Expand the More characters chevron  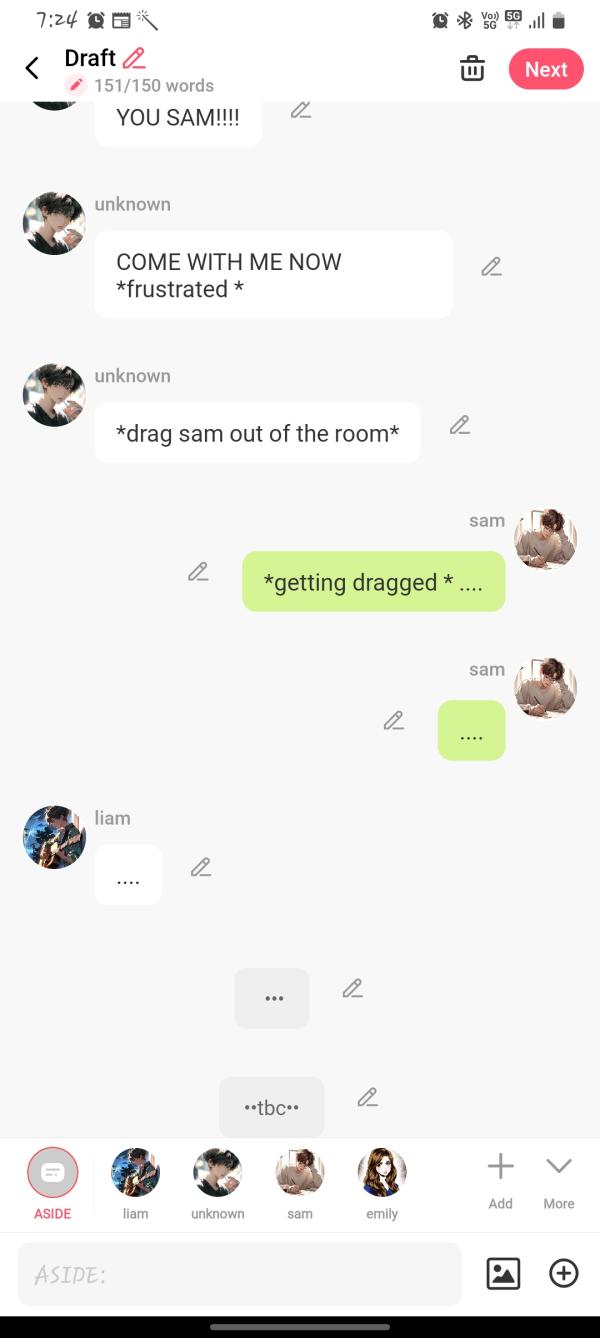(558, 1180)
